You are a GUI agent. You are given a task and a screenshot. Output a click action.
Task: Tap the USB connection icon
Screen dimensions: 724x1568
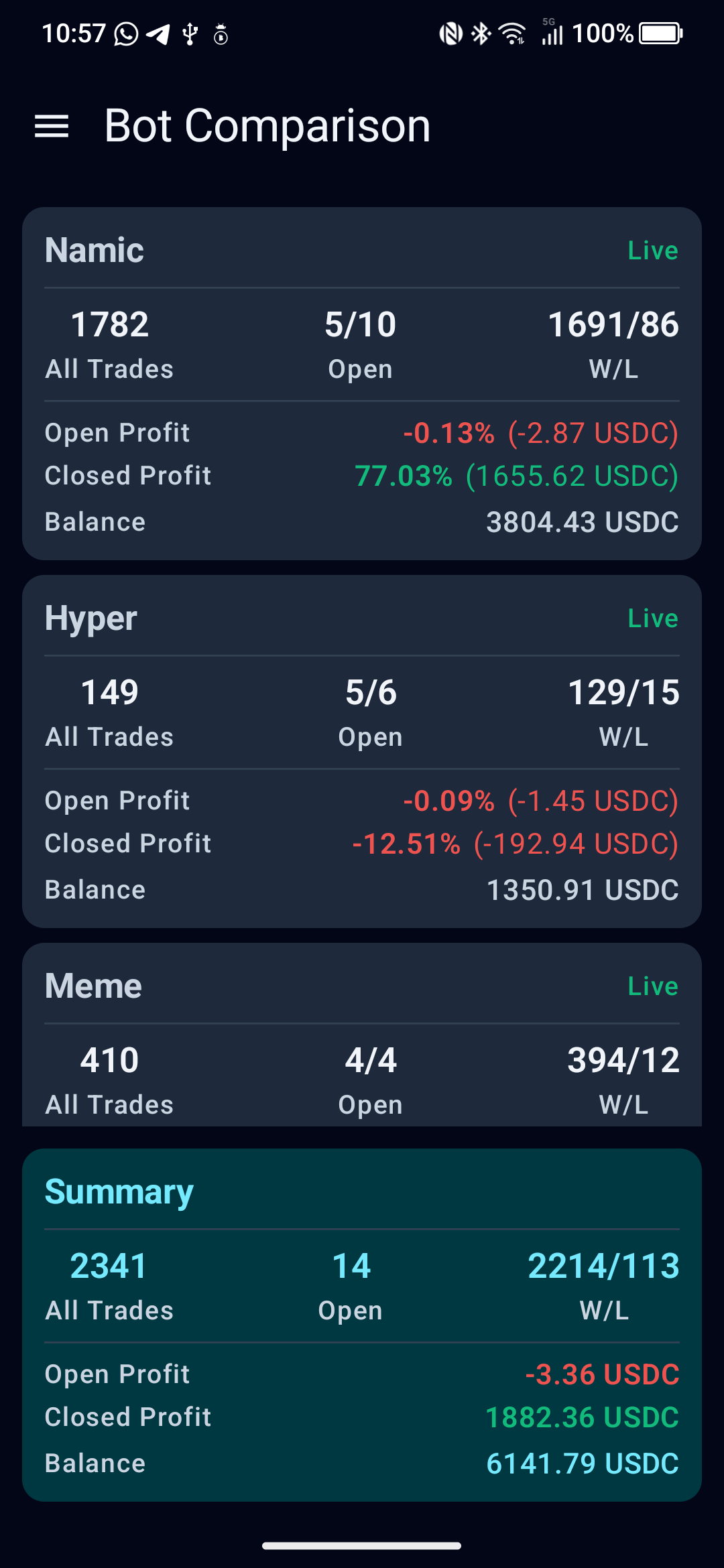pyautogui.click(x=192, y=32)
